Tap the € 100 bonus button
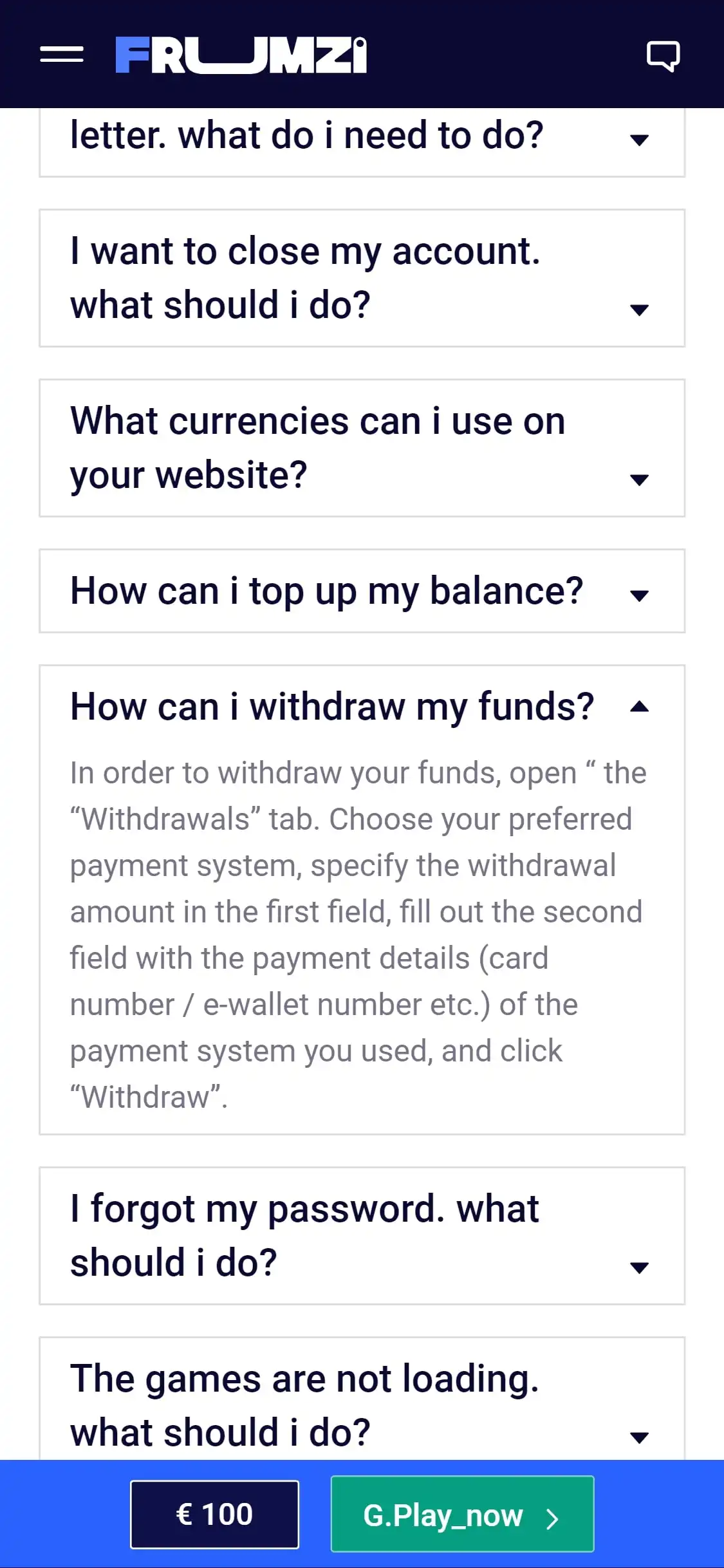Viewport: 724px width, 1568px height. (x=214, y=1514)
